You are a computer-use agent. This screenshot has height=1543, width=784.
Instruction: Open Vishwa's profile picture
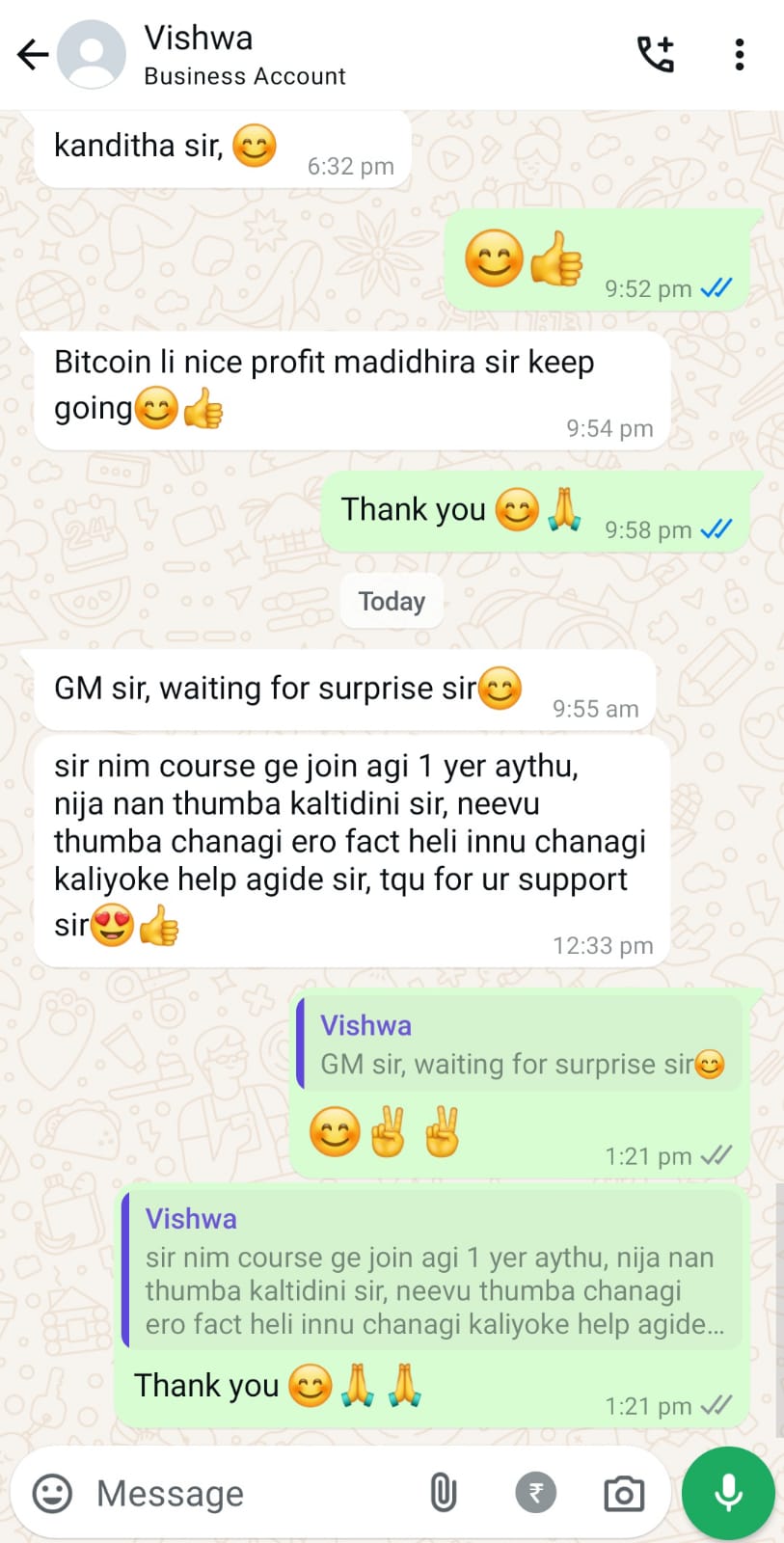pos(92,55)
